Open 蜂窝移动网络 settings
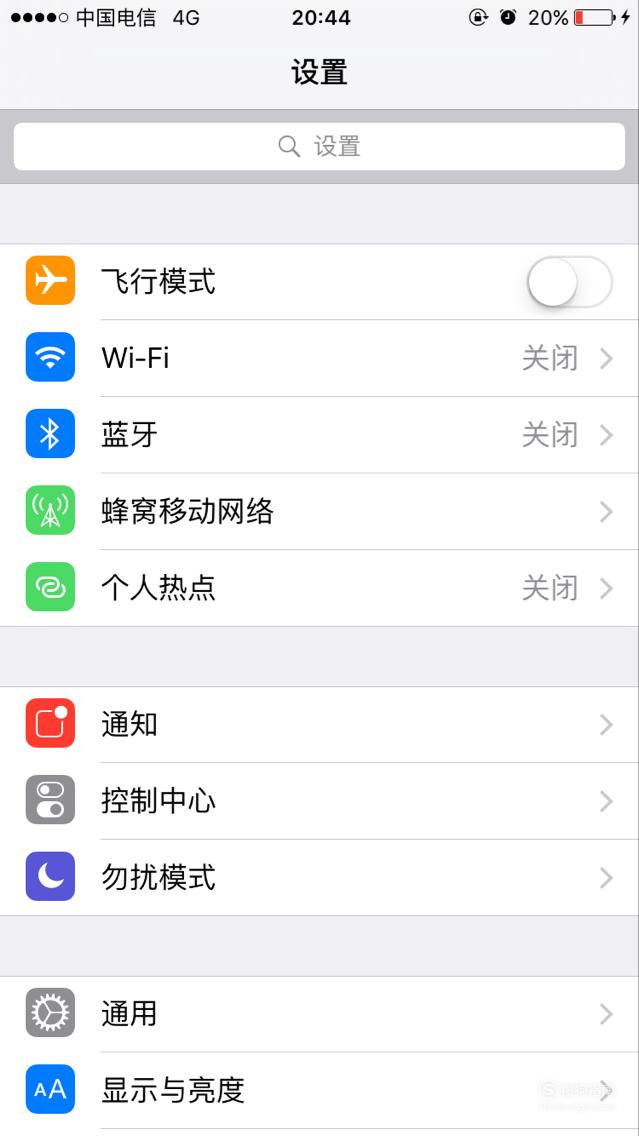The image size is (639, 1136). coord(320,511)
